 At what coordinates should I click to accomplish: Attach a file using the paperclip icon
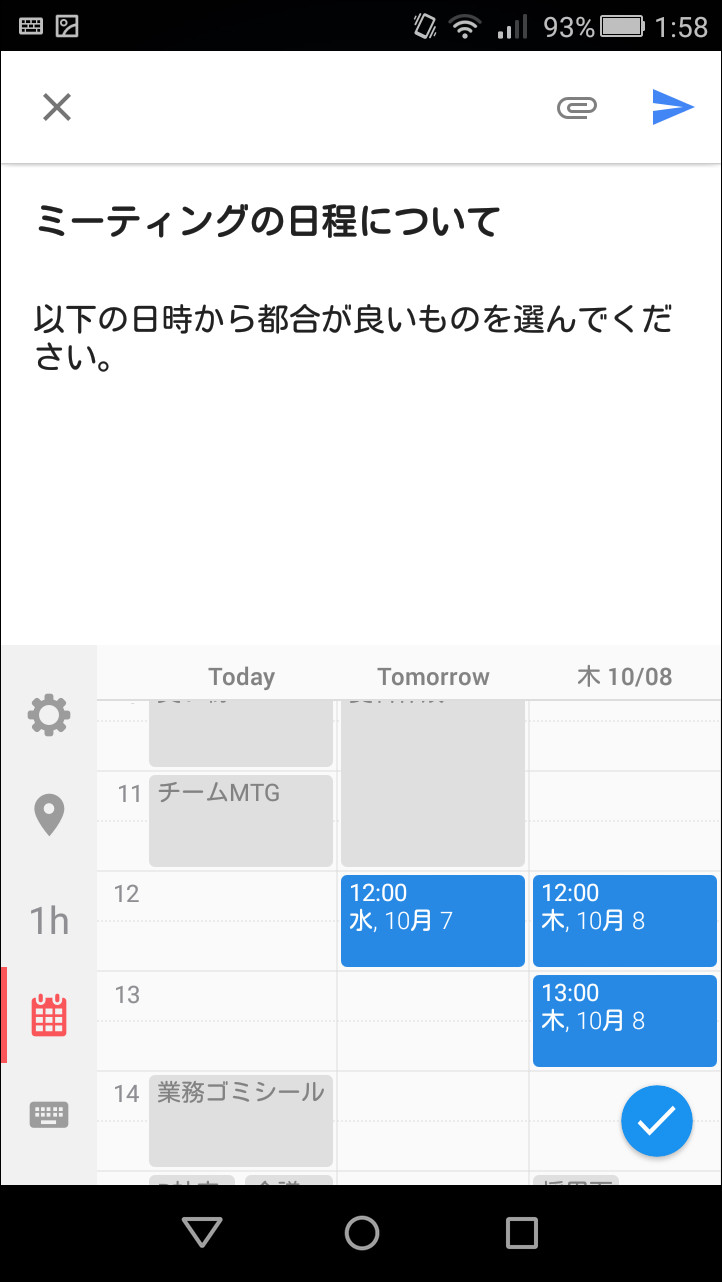pos(576,107)
